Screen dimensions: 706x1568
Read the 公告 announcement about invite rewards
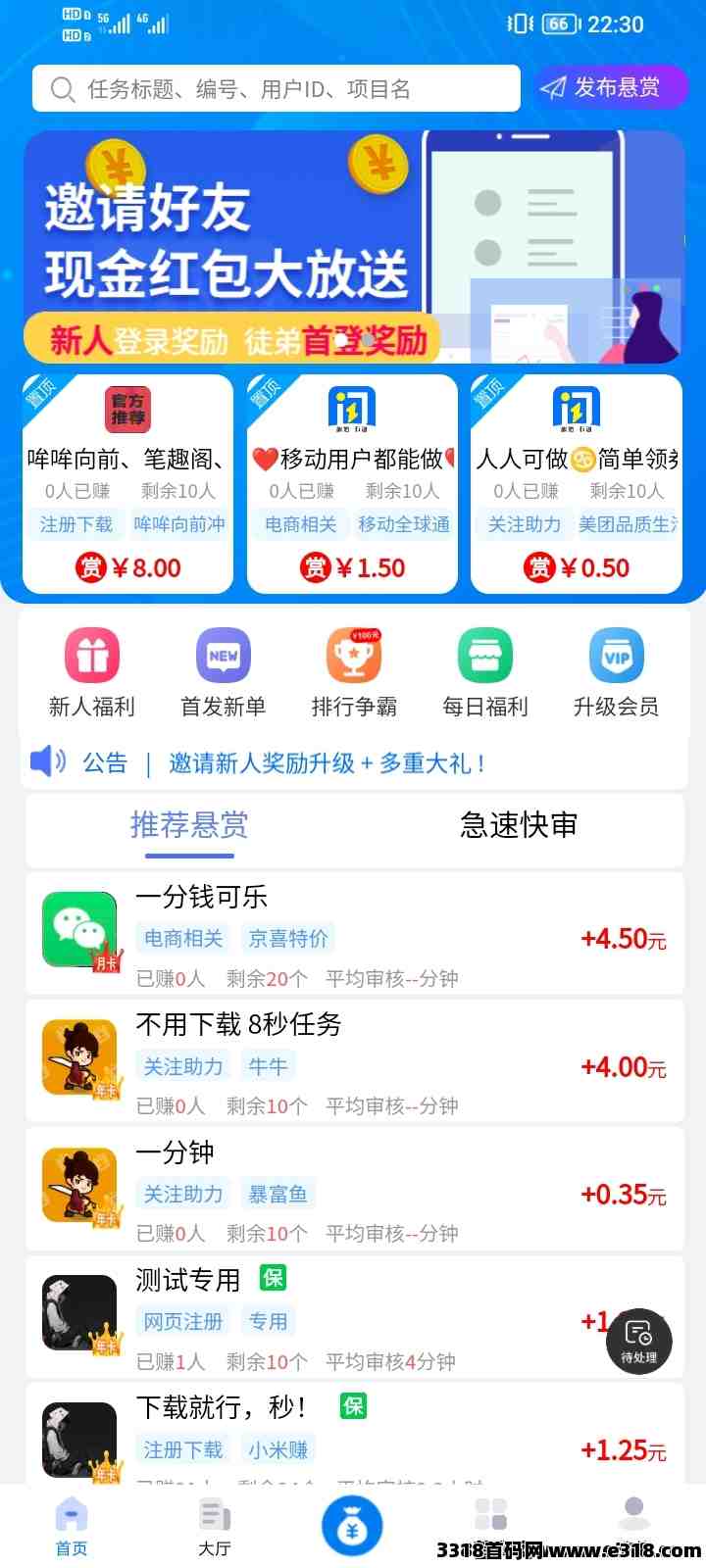tap(327, 763)
